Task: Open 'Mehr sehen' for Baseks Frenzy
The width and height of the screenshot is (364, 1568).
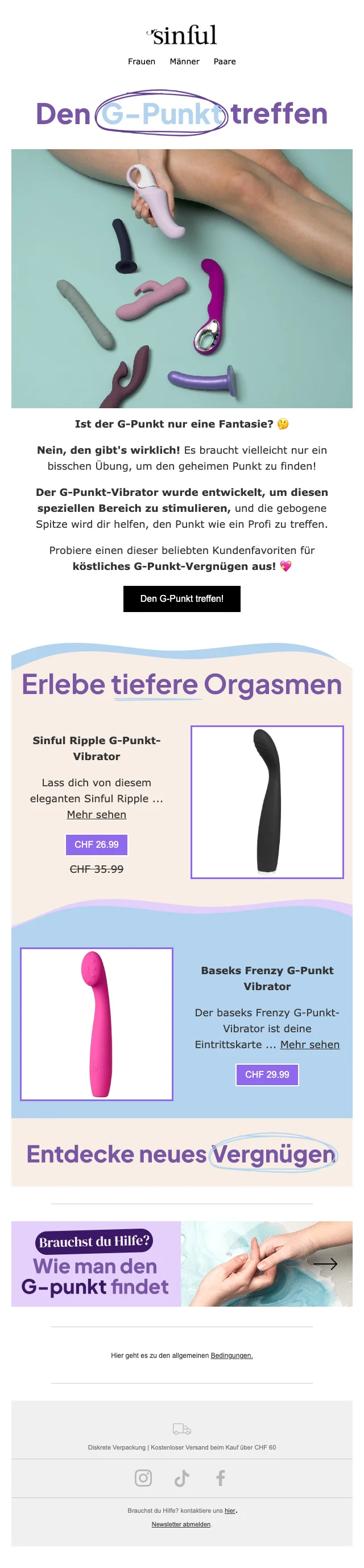Action: [309, 1045]
